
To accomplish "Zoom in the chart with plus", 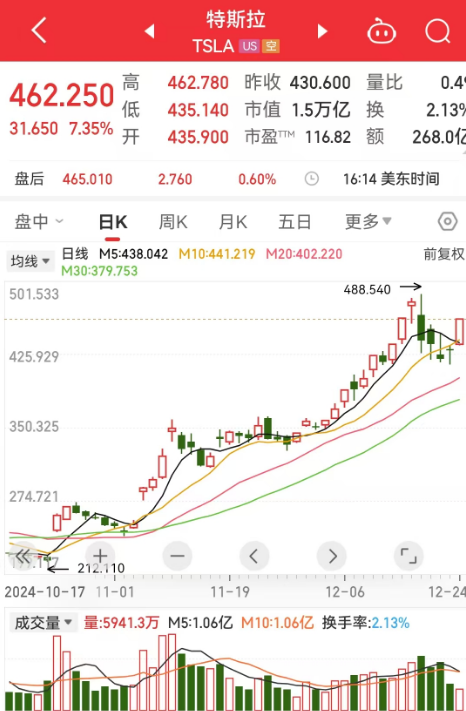I will click(100, 555).
